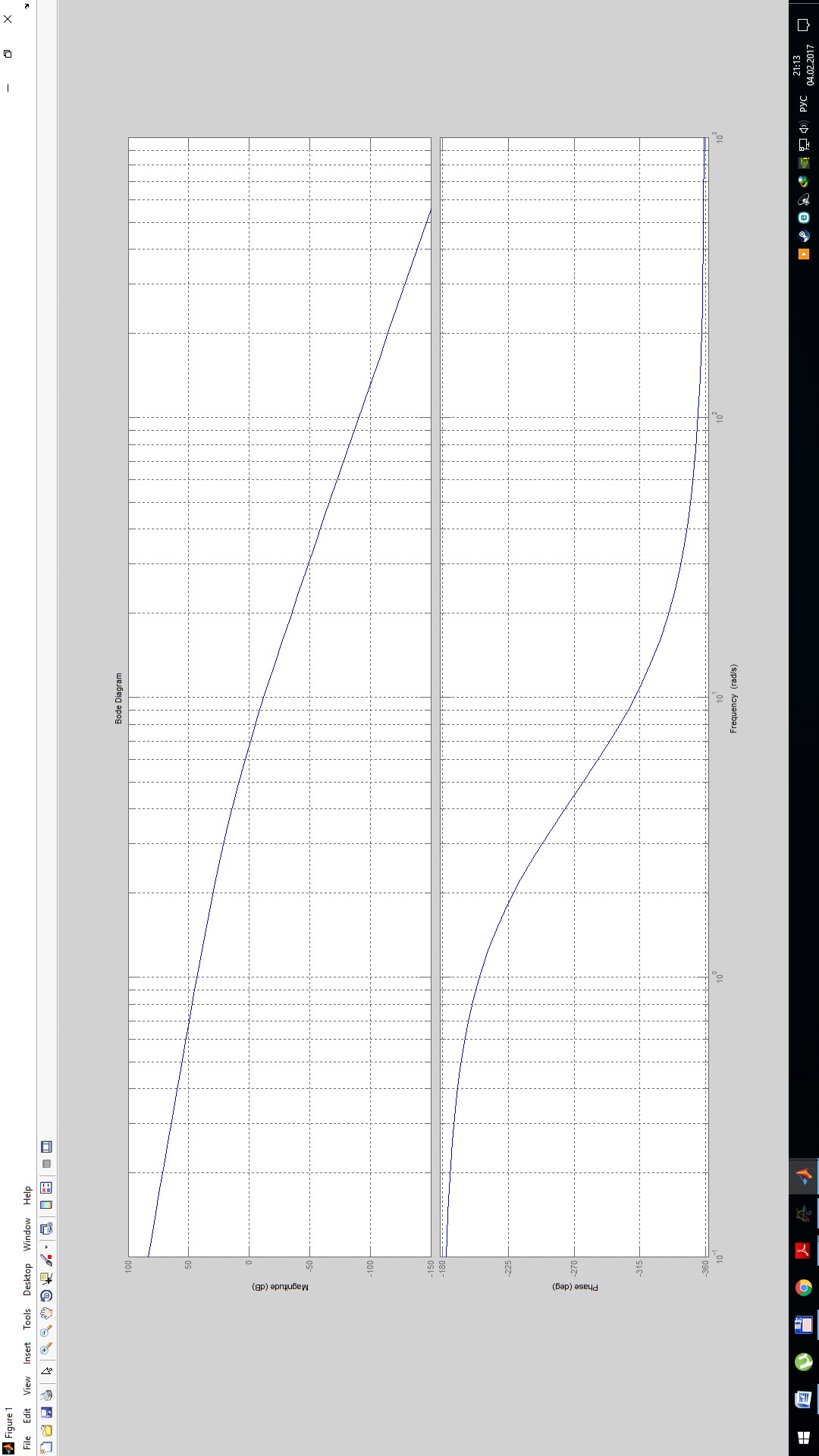Enable the data cursor tool
The width and height of the screenshot is (819, 1456).
pyautogui.click(x=46, y=1278)
